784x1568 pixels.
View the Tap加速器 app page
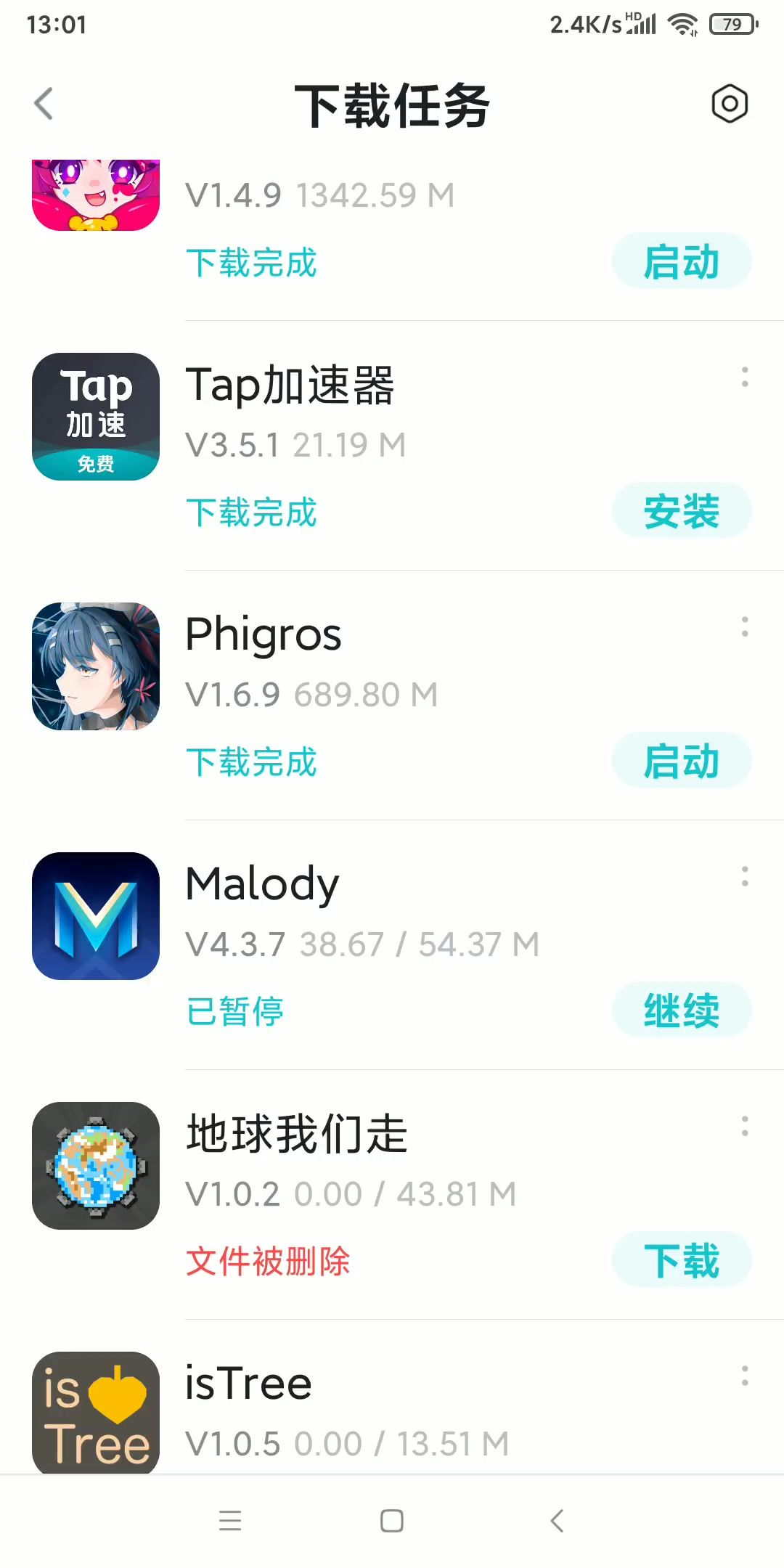click(x=96, y=417)
